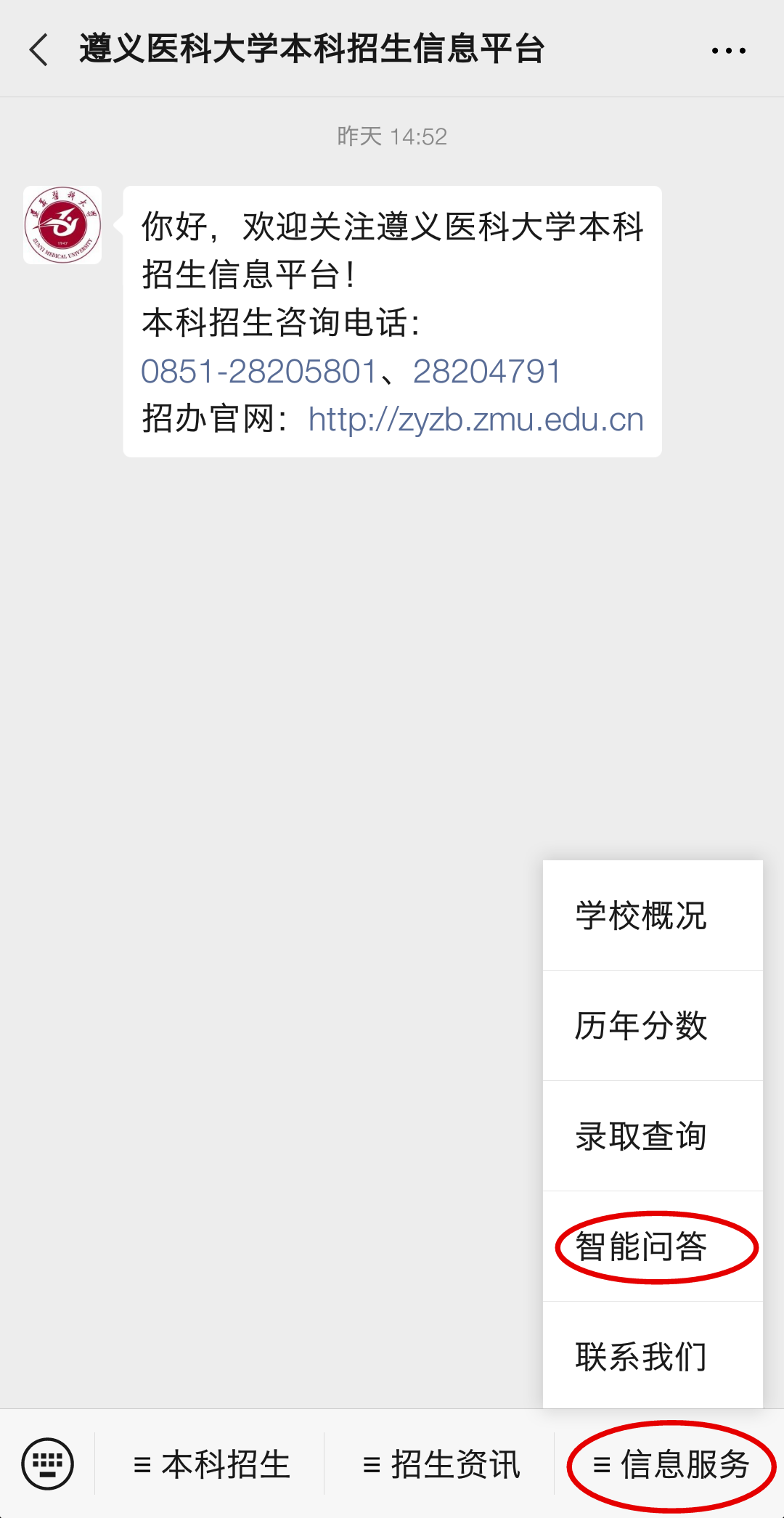
Task: Open the zyzb.zmu.edu.cn website link
Action: click(x=476, y=420)
